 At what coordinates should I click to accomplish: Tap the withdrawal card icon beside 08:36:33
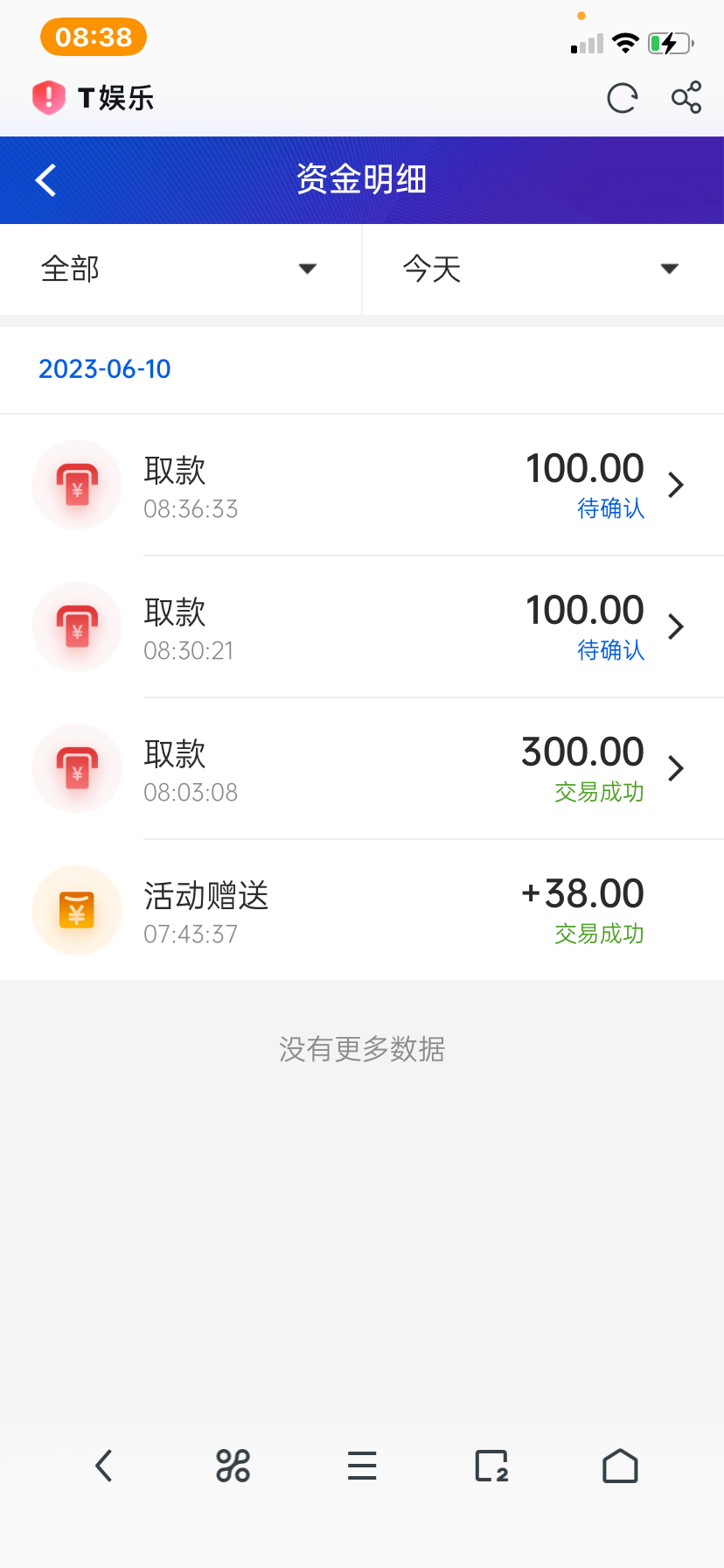tap(76, 484)
